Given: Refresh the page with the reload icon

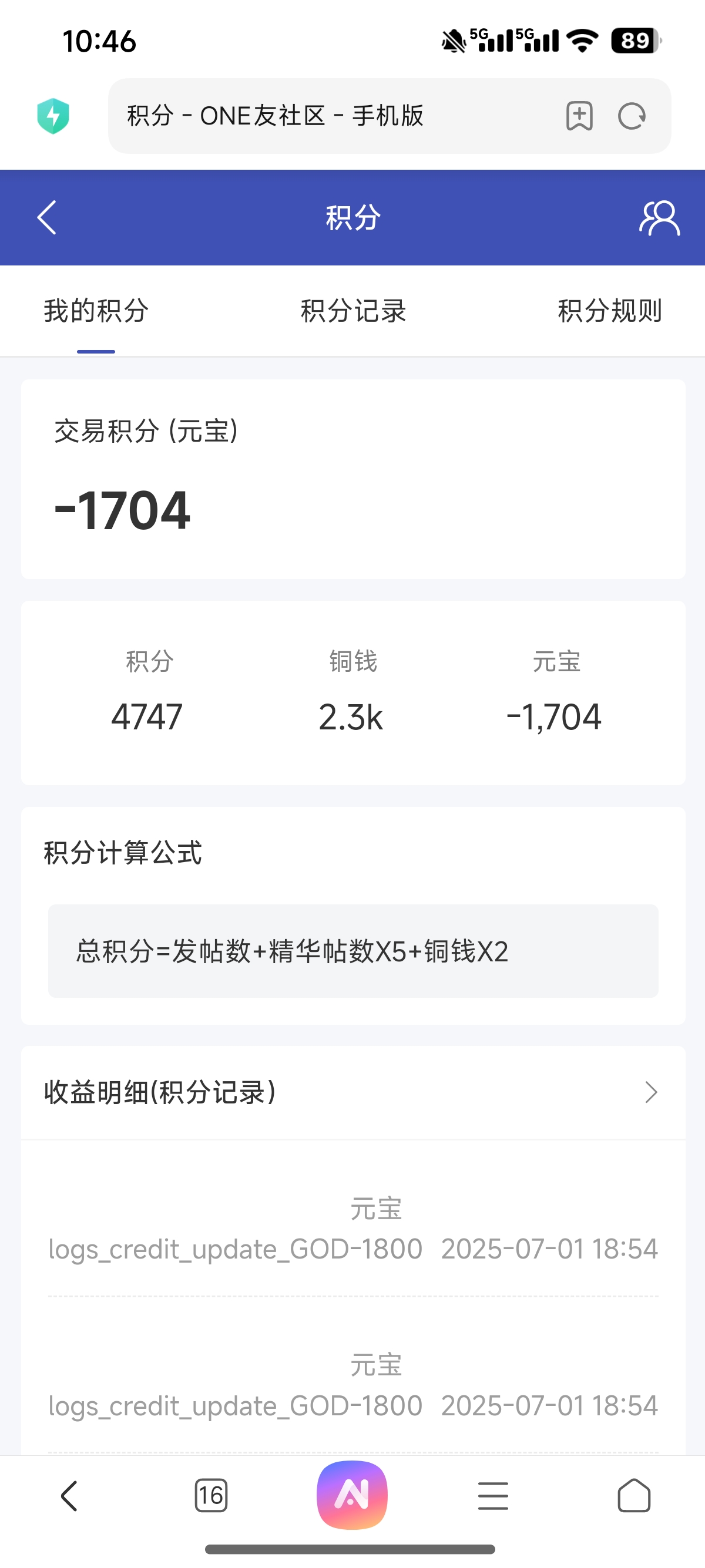Looking at the screenshot, I should click(632, 116).
